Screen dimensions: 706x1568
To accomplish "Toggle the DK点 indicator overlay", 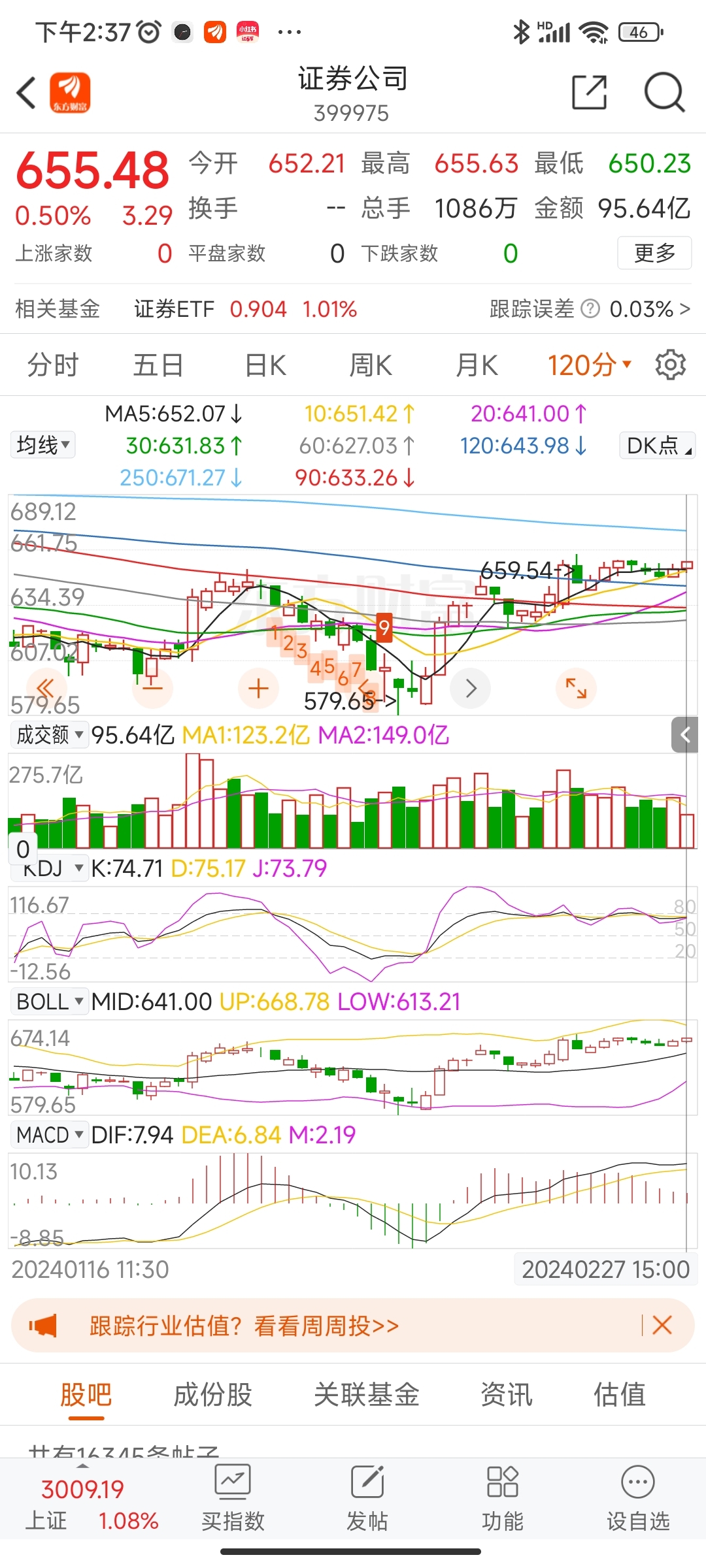I will 656,445.
